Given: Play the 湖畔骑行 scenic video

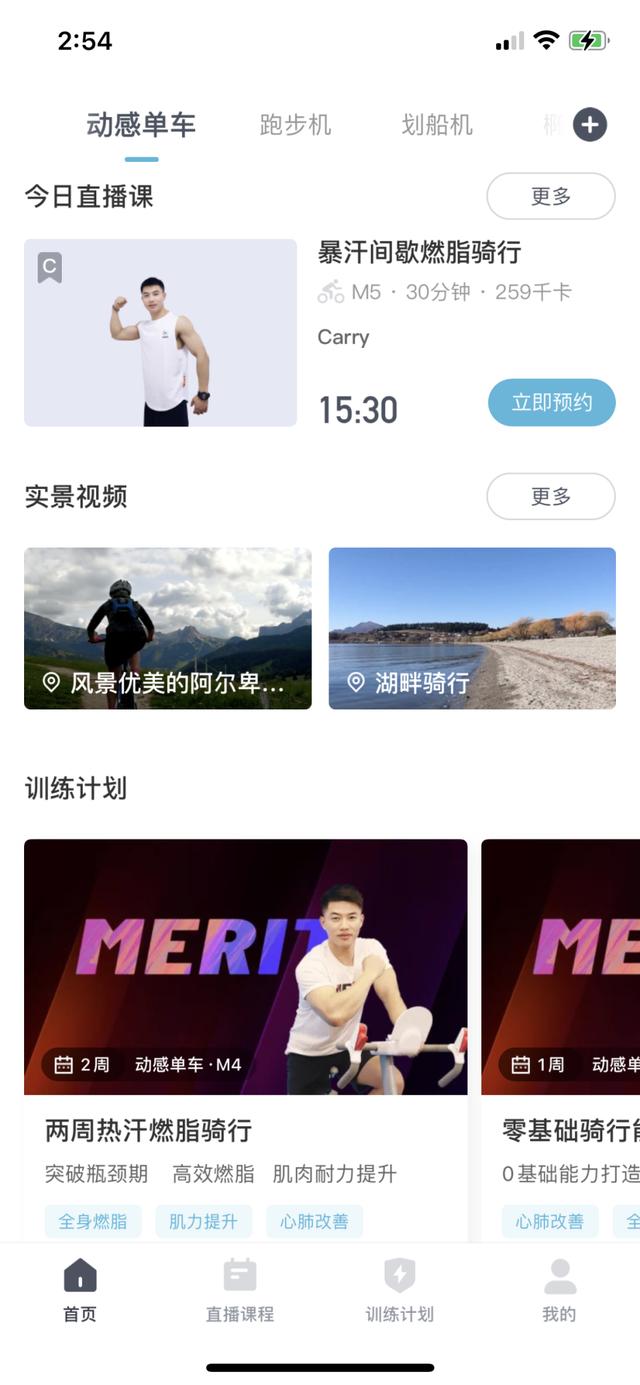Looking at the screenshot, I should click(472, 628).
